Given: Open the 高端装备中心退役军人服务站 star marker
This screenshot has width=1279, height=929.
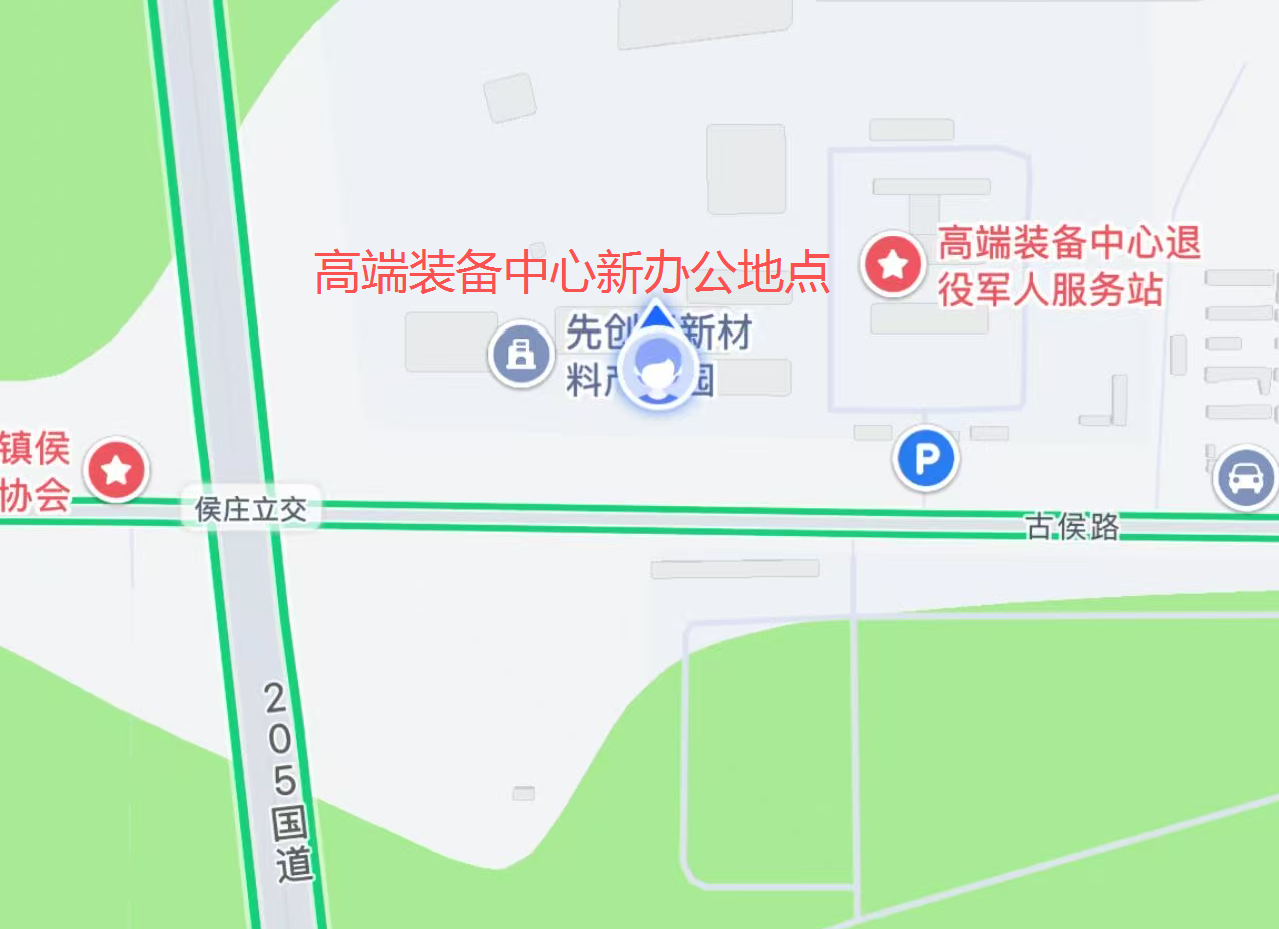Looking at the screenshot, I should click(x=893, y=265).
